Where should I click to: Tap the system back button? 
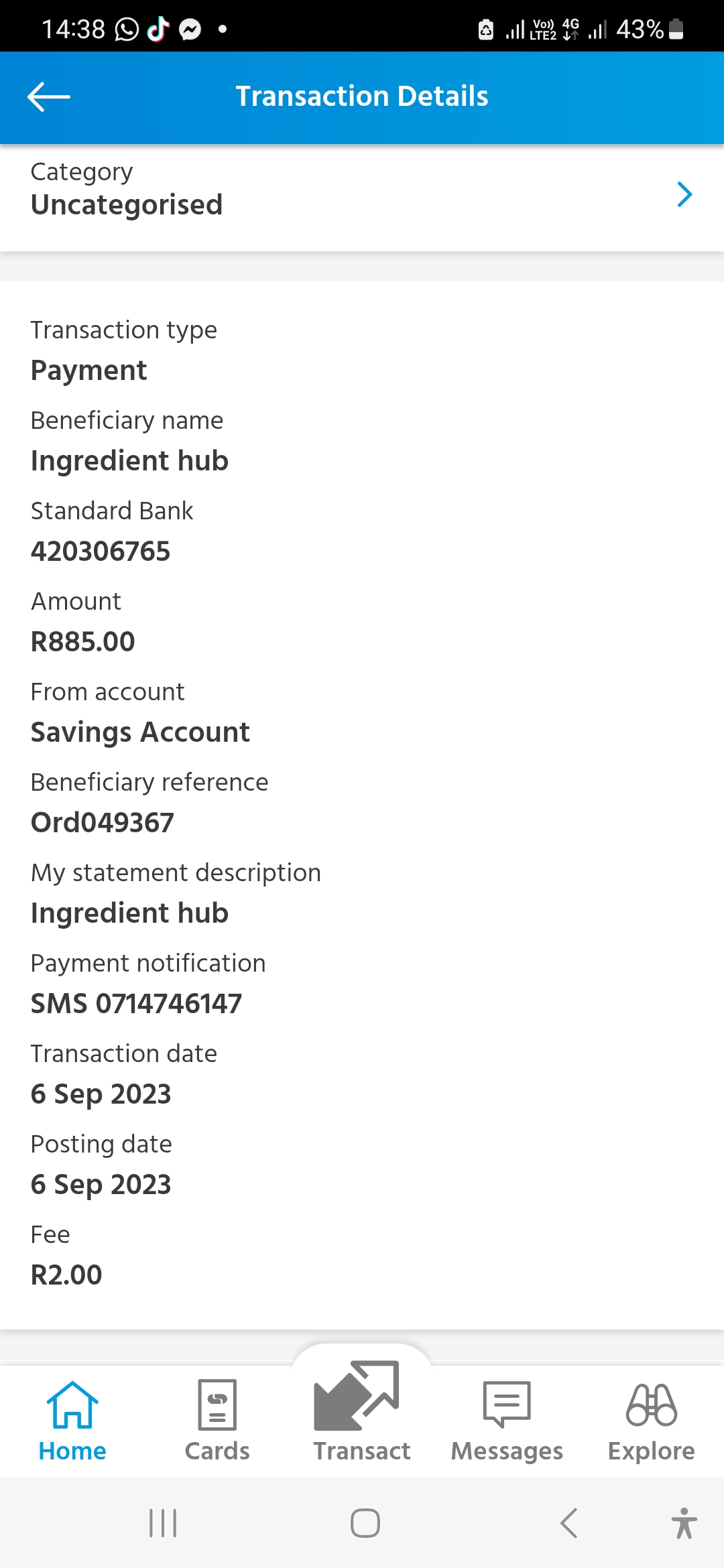[568, 1523]
